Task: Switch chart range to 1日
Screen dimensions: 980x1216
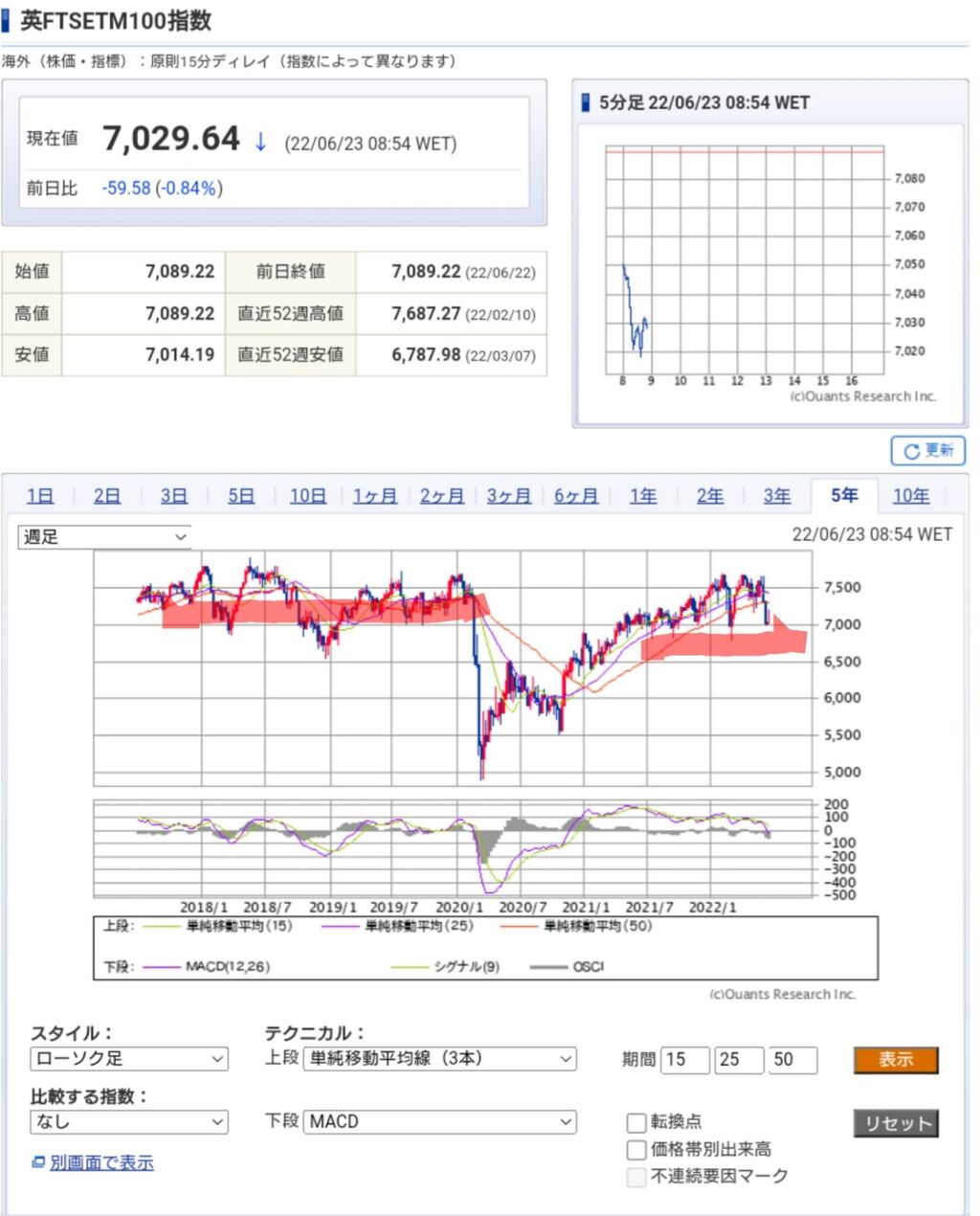Action: [40, 496]
